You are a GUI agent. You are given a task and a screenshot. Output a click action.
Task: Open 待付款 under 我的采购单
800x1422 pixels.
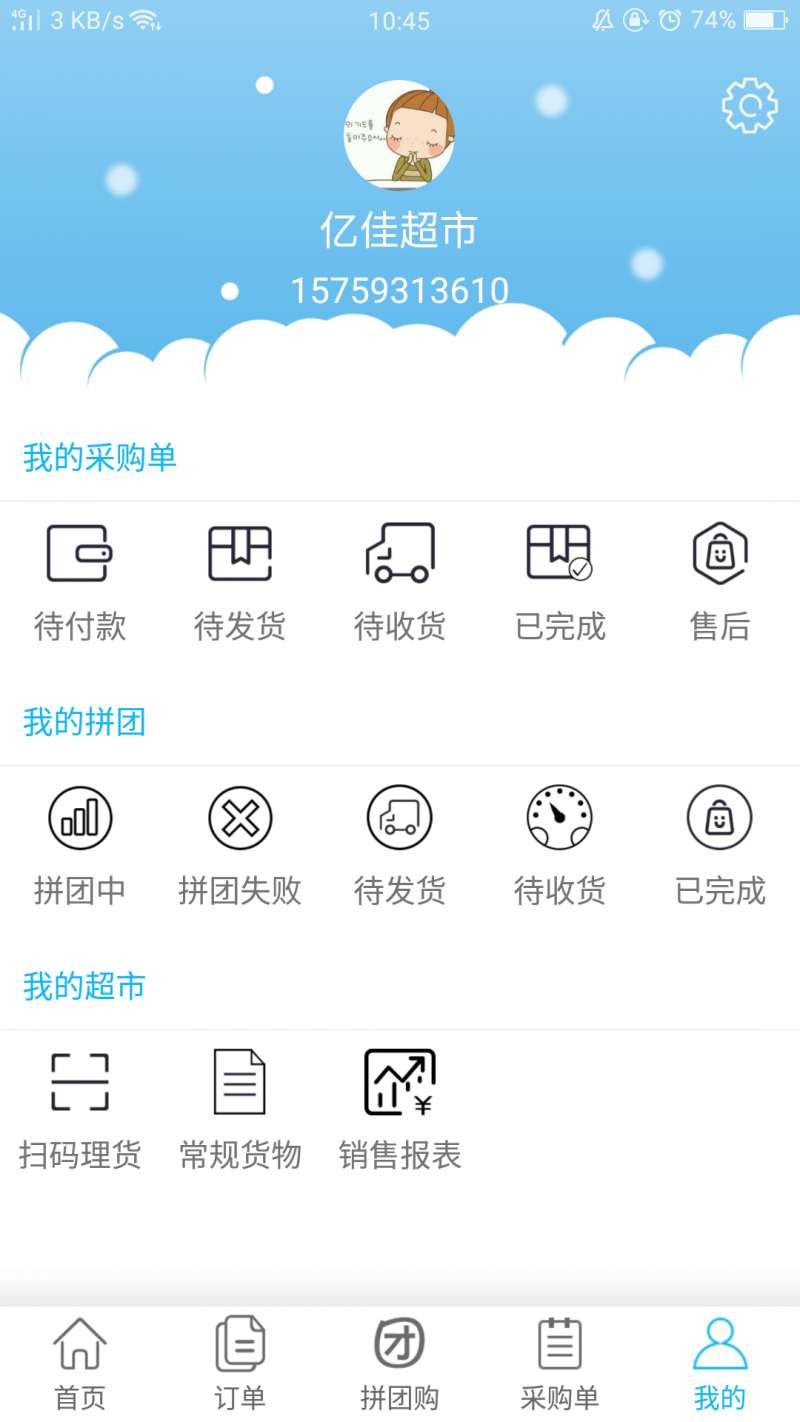click(x=80, y=582)
